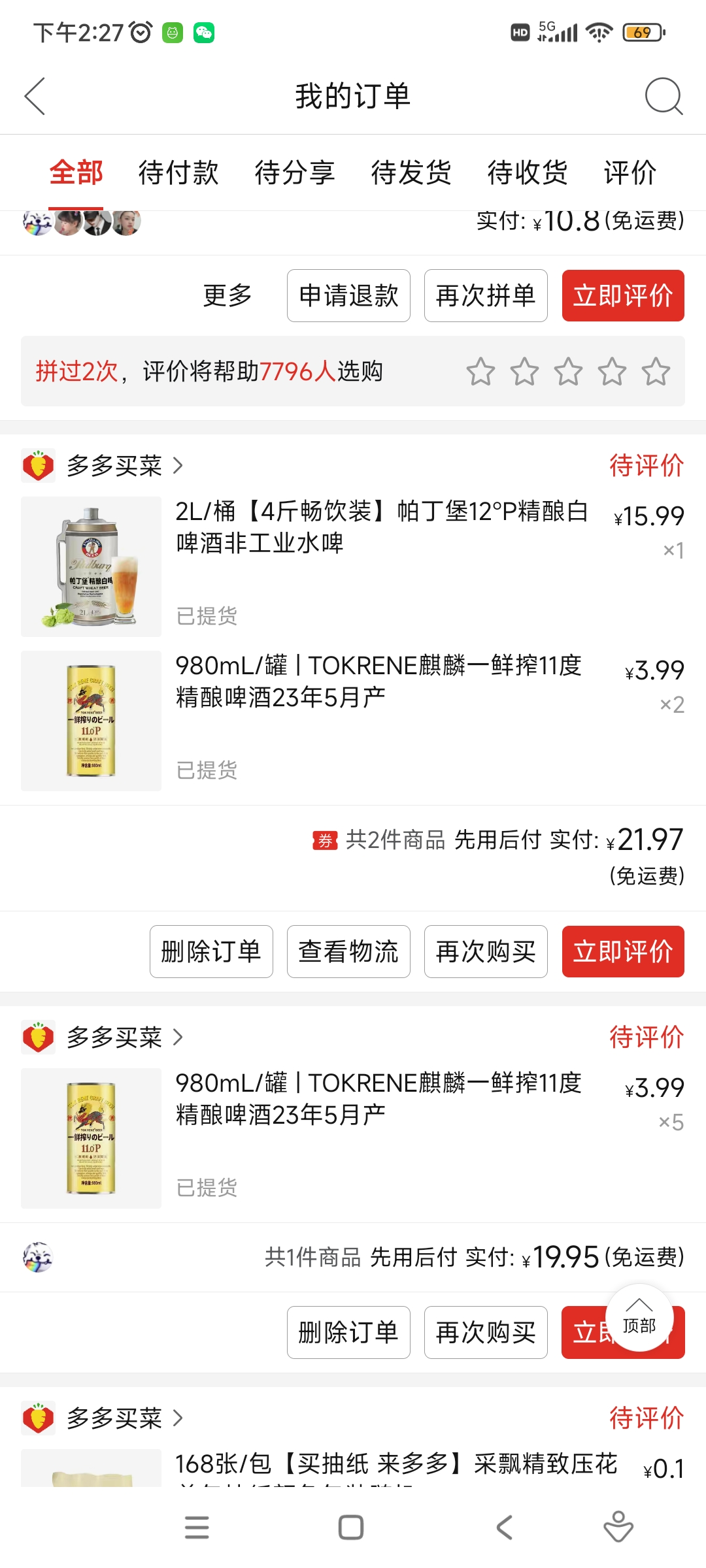Tap 申请退款 to request a refund
Image resolution: width=706 pixels, height=1568 pixels.
pos(348,296)
